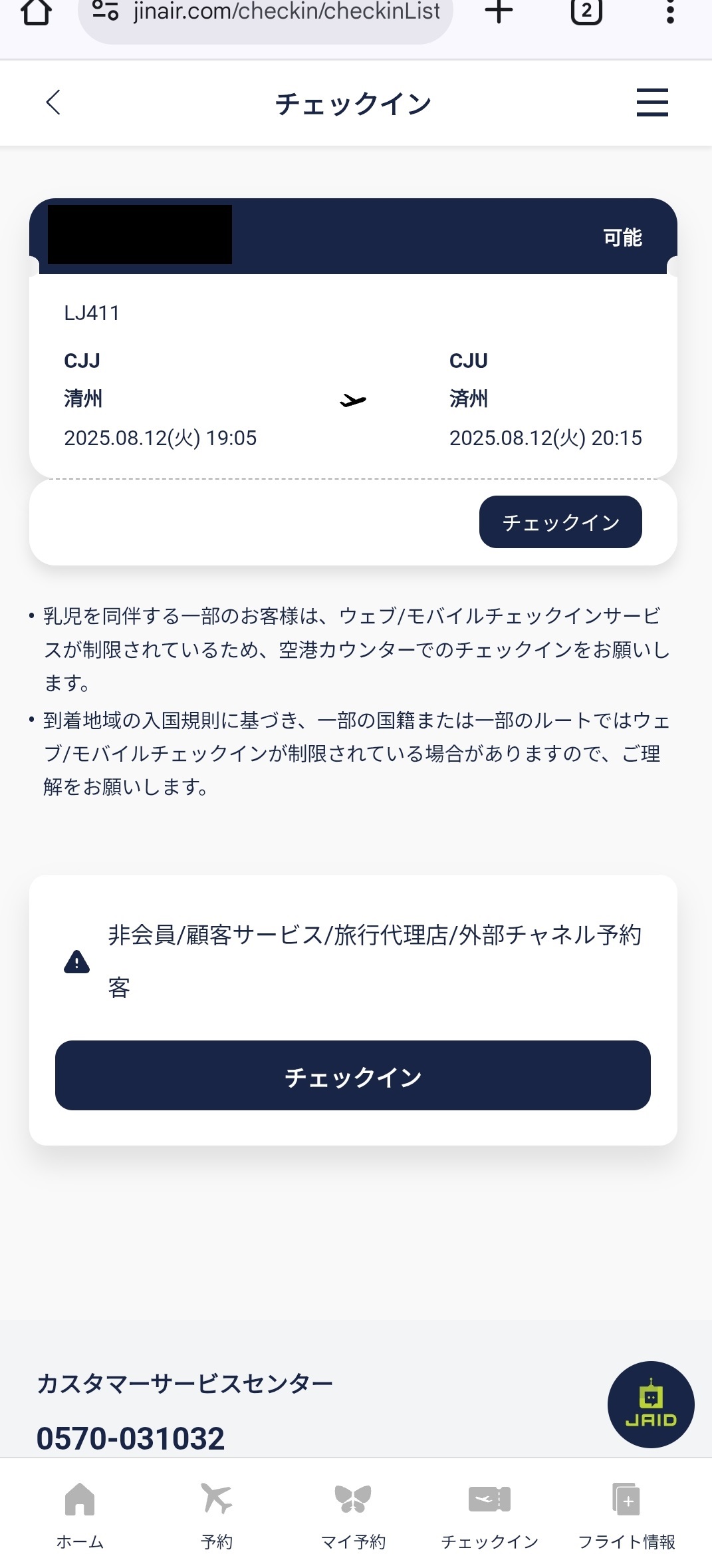This screenshot has width=712, height=1568.
Task: Open the JAID chatbot
Action: (x=650, y=1404)
